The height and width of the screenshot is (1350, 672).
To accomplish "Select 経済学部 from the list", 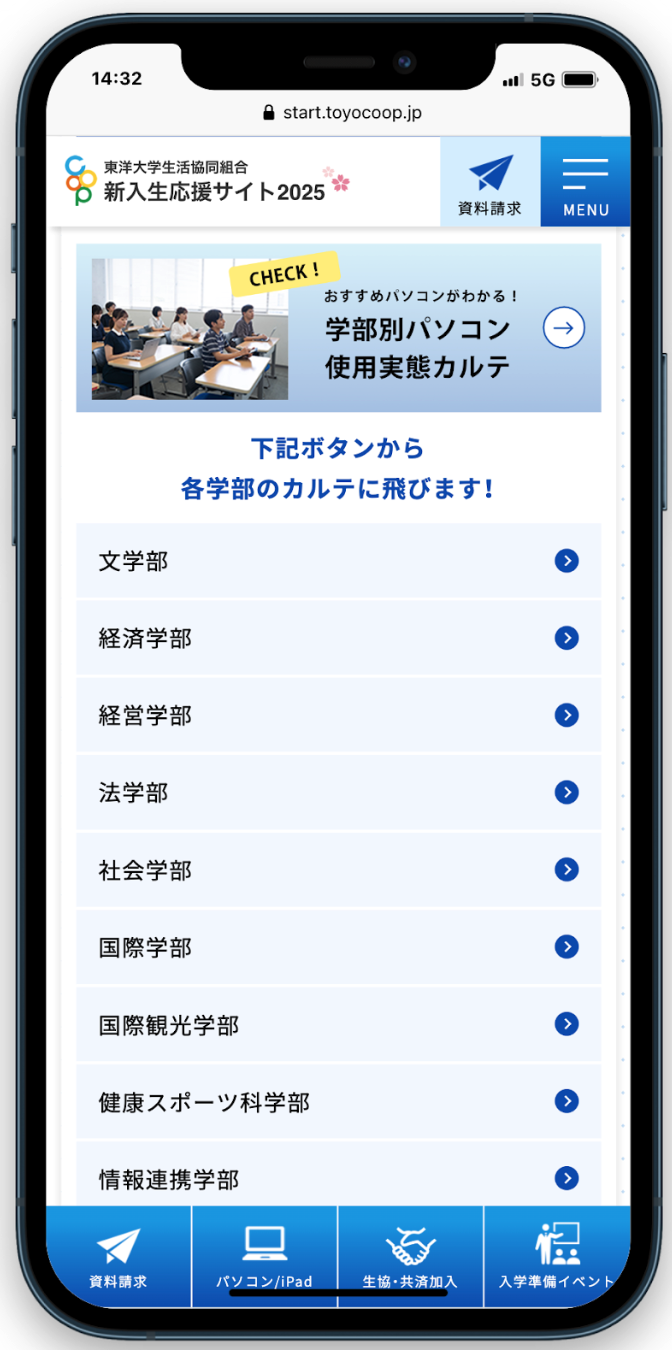I will point(338,638).
